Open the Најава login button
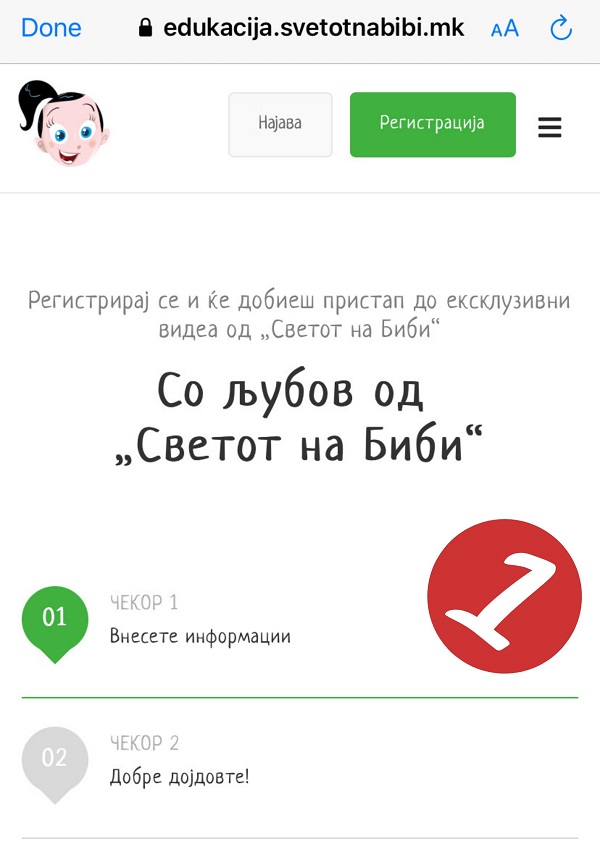This screenshot has height=848, width=600. 280,125
